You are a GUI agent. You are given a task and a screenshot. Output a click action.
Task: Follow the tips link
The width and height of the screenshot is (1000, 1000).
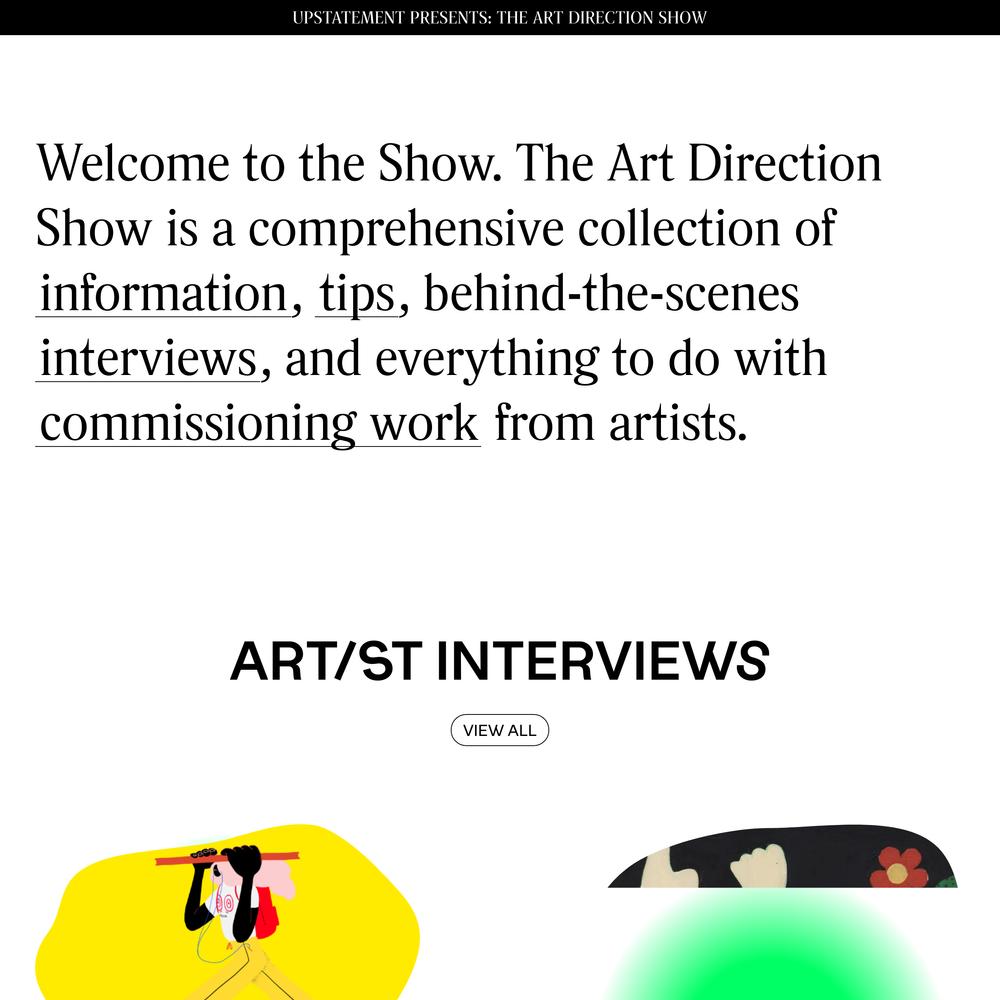(357, 294)
